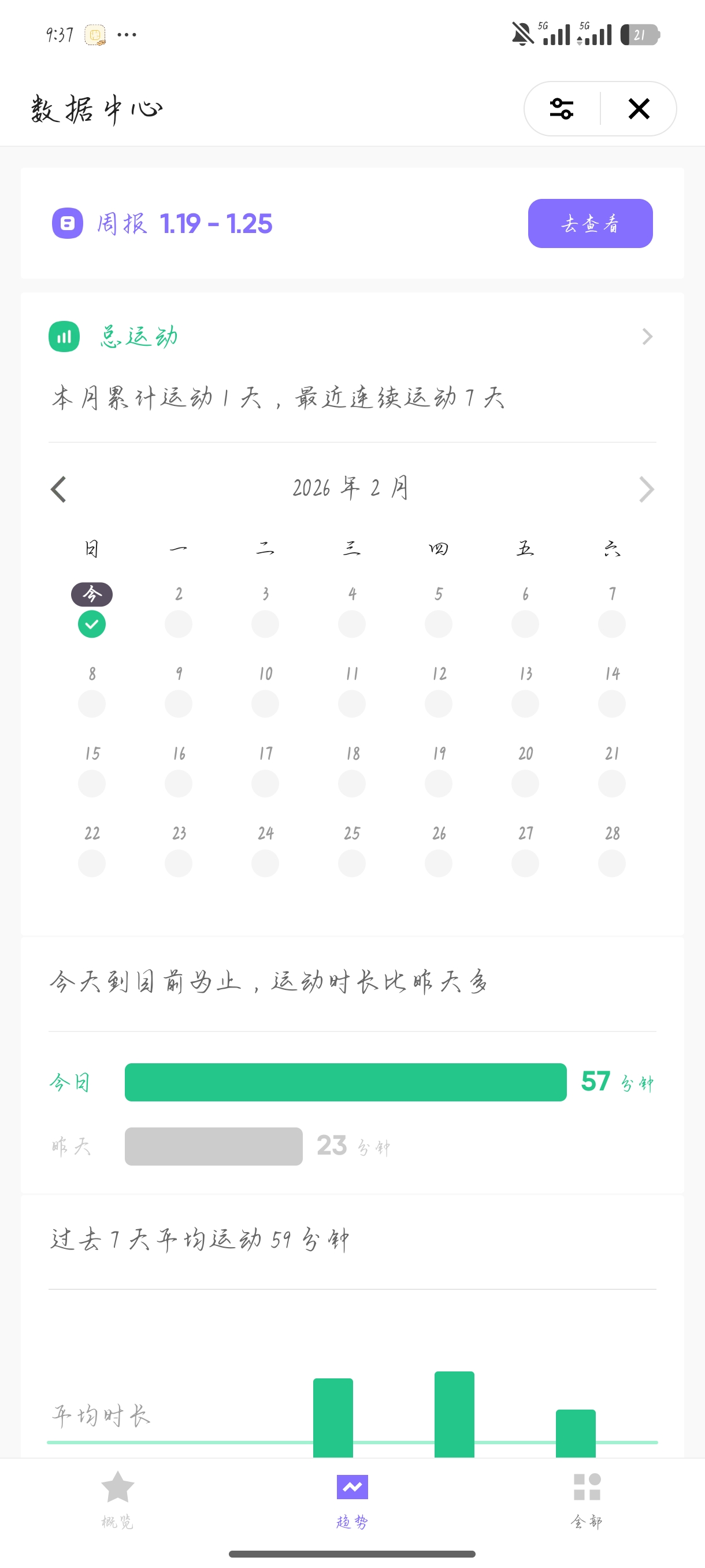Go to the previous month
This screenshot has width=705, height=1568.
tap(59, 489)
